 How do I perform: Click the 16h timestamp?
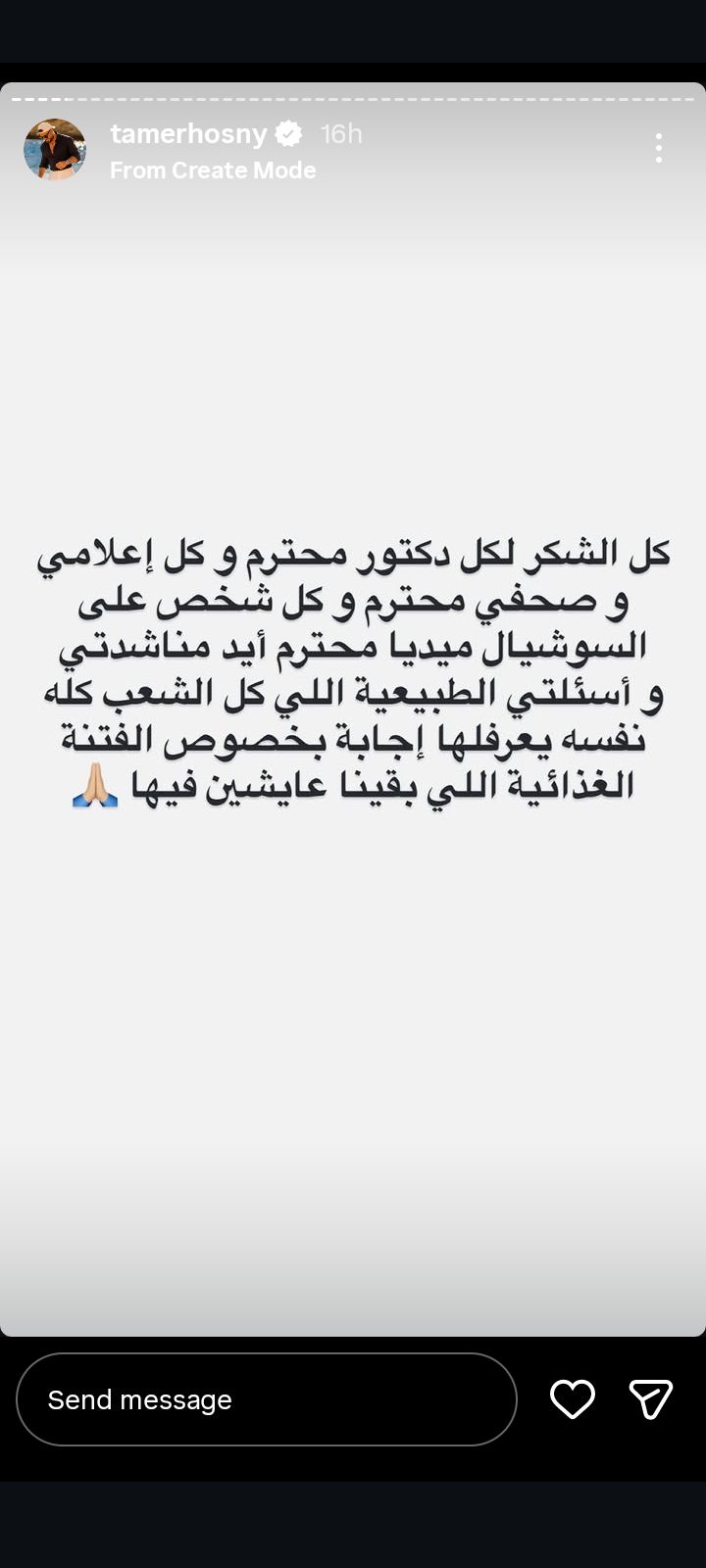pyautogui.click(x=341, y=133)
